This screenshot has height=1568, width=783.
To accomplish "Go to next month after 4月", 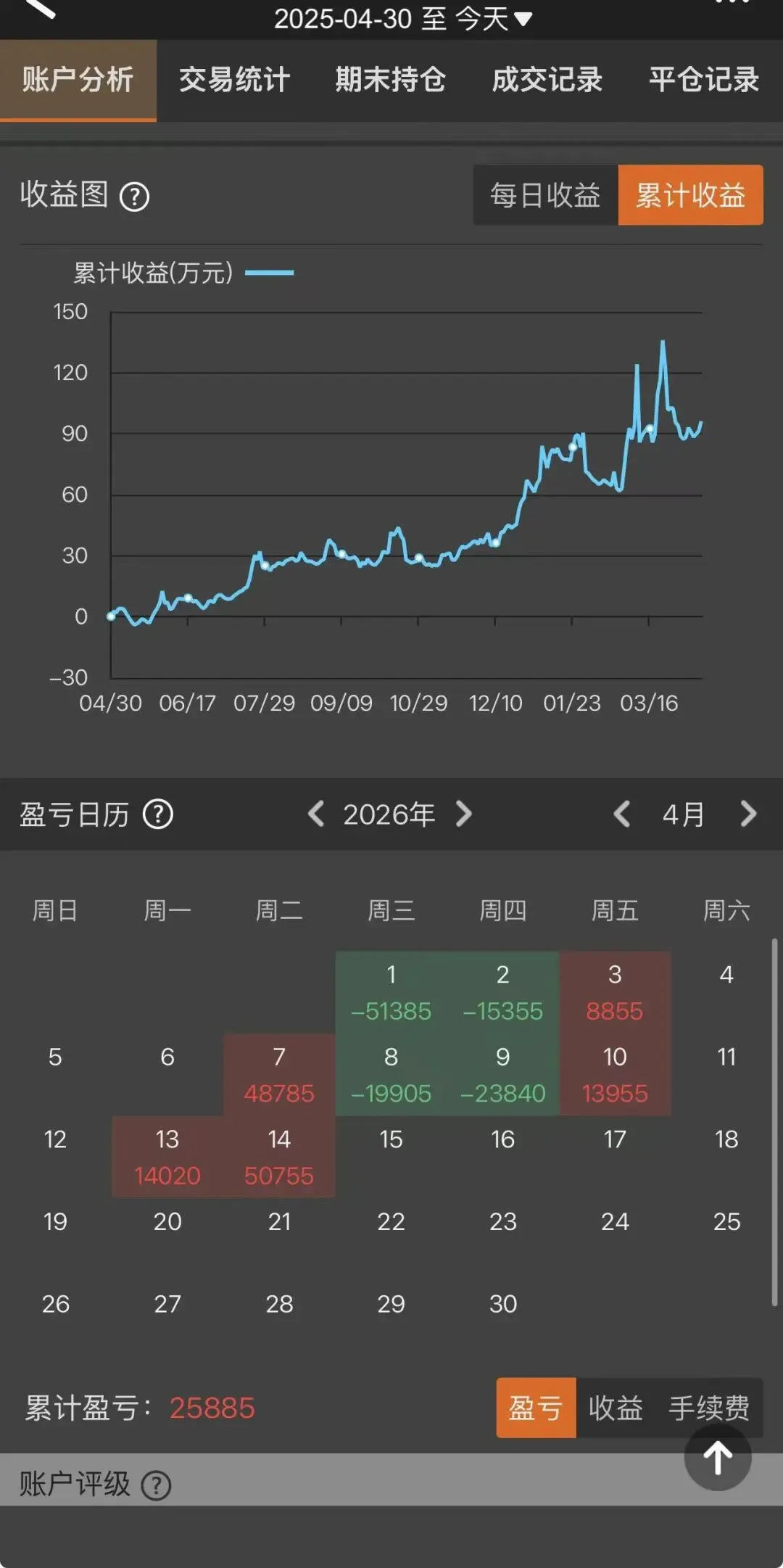I will (x=748, y=814).
